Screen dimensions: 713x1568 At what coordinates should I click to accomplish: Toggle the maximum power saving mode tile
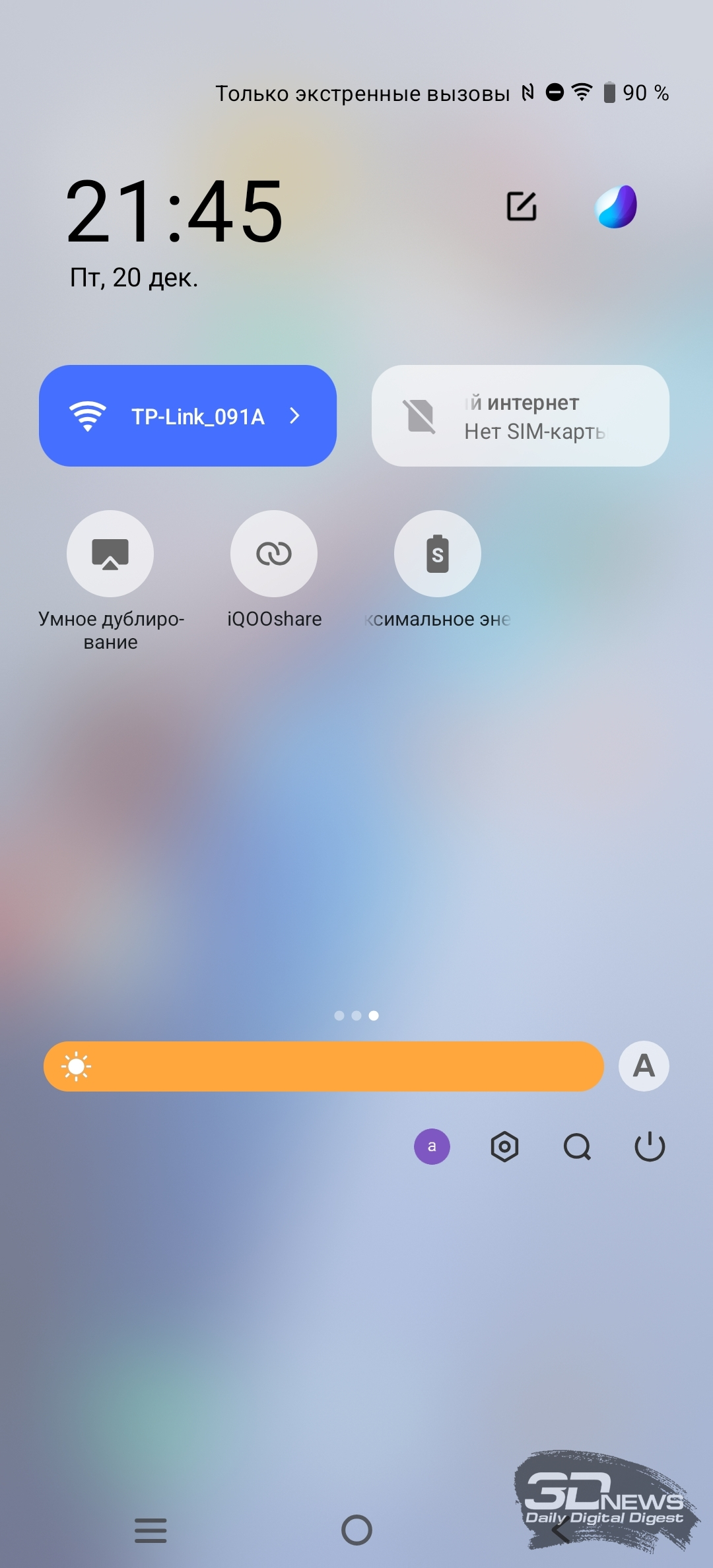tap(438, 554)
